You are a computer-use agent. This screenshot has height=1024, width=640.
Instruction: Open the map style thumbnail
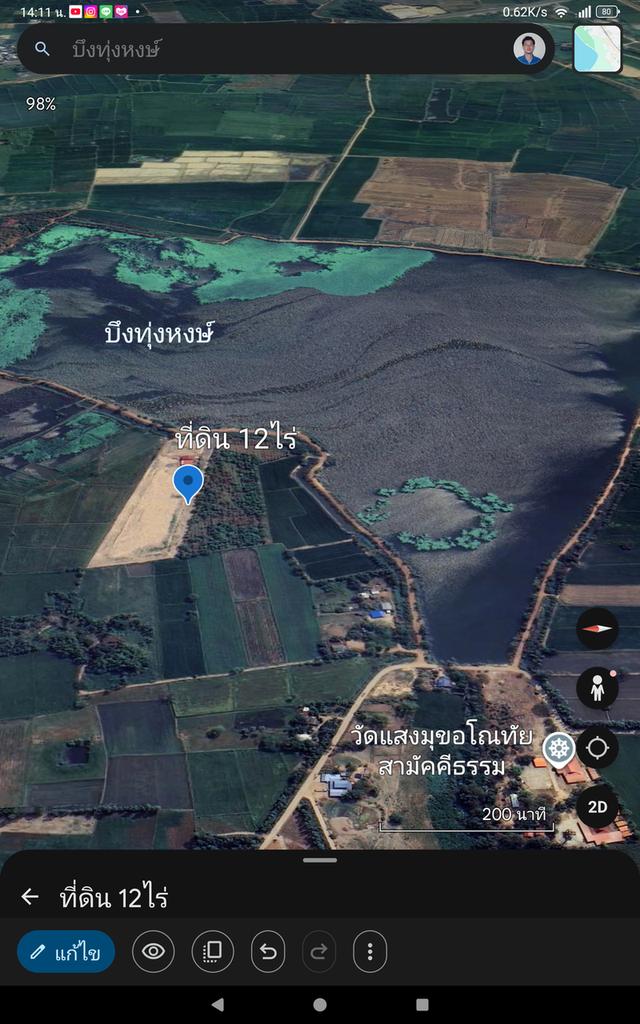tap(597, 49)
